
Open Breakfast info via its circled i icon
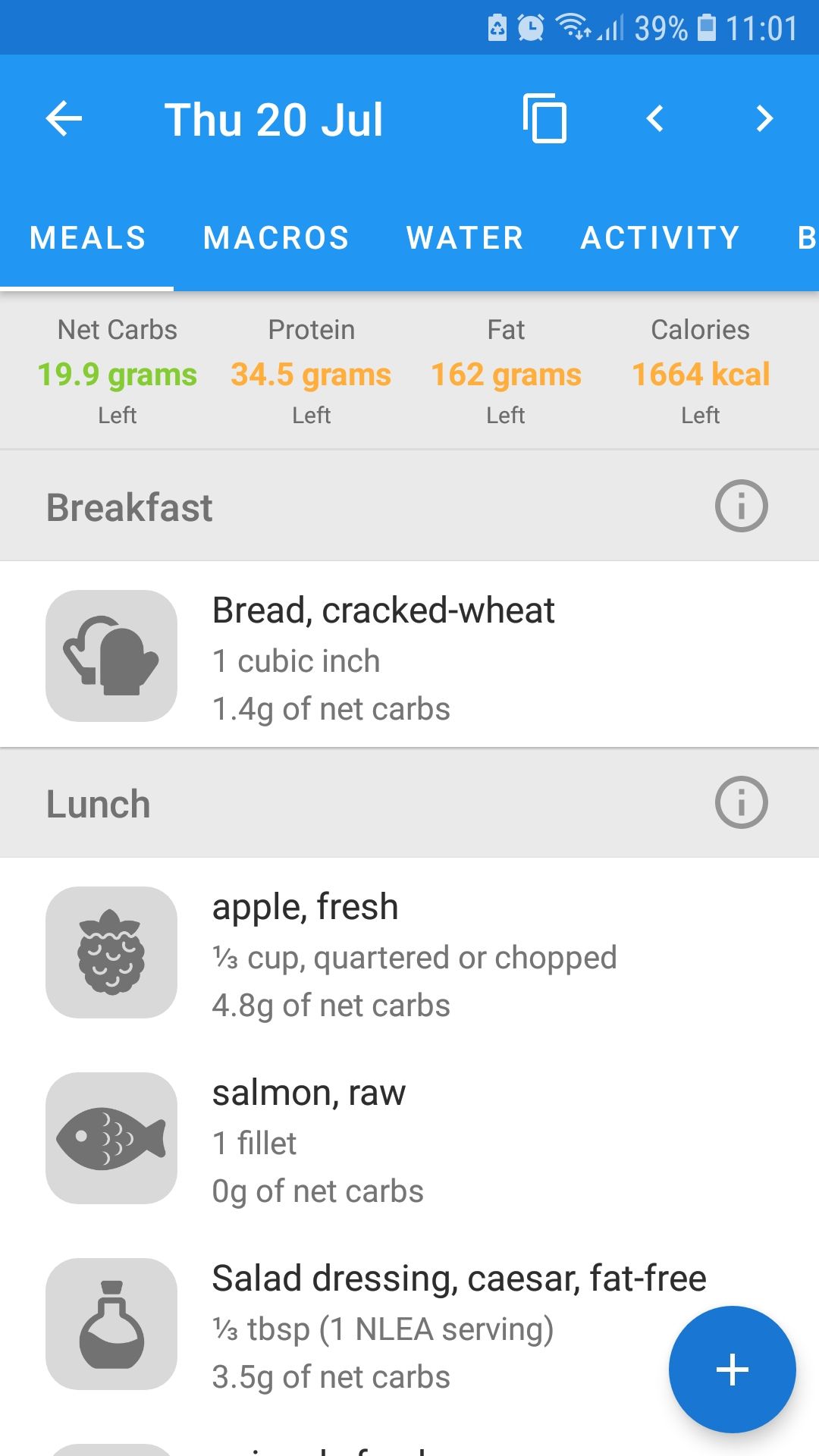tap(741, 507)
